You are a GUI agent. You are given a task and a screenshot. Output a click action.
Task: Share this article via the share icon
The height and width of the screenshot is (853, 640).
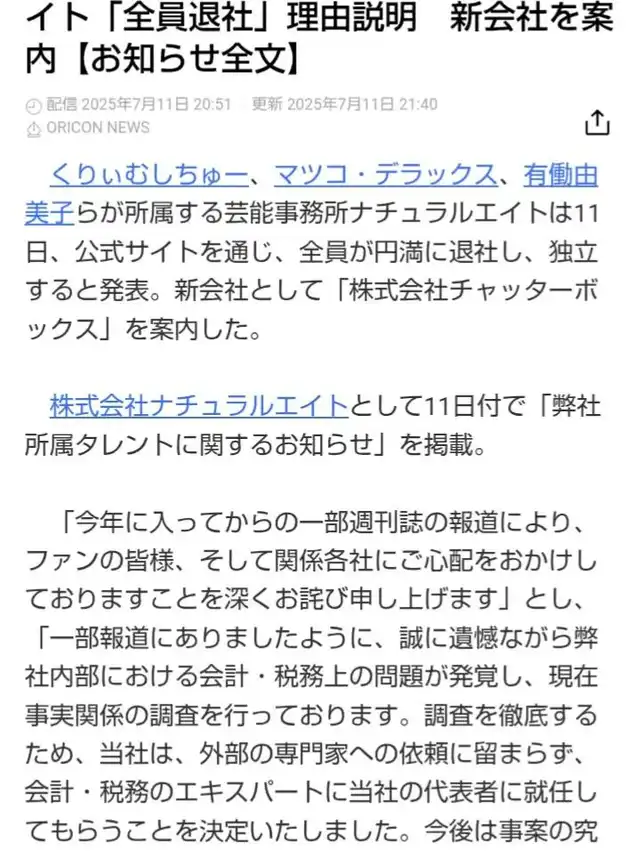tap(597, 122)
